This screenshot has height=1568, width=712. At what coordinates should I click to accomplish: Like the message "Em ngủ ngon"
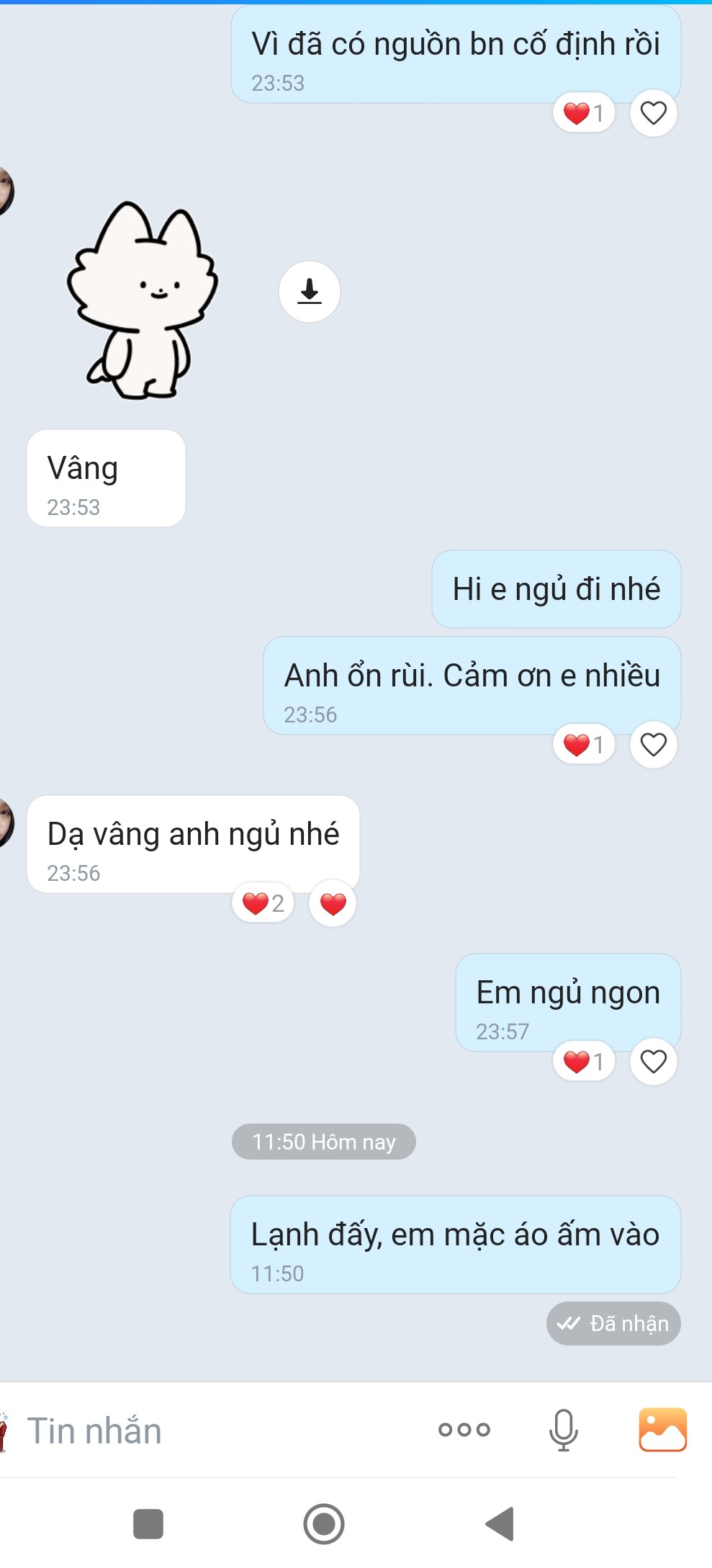click(653, 1062)
